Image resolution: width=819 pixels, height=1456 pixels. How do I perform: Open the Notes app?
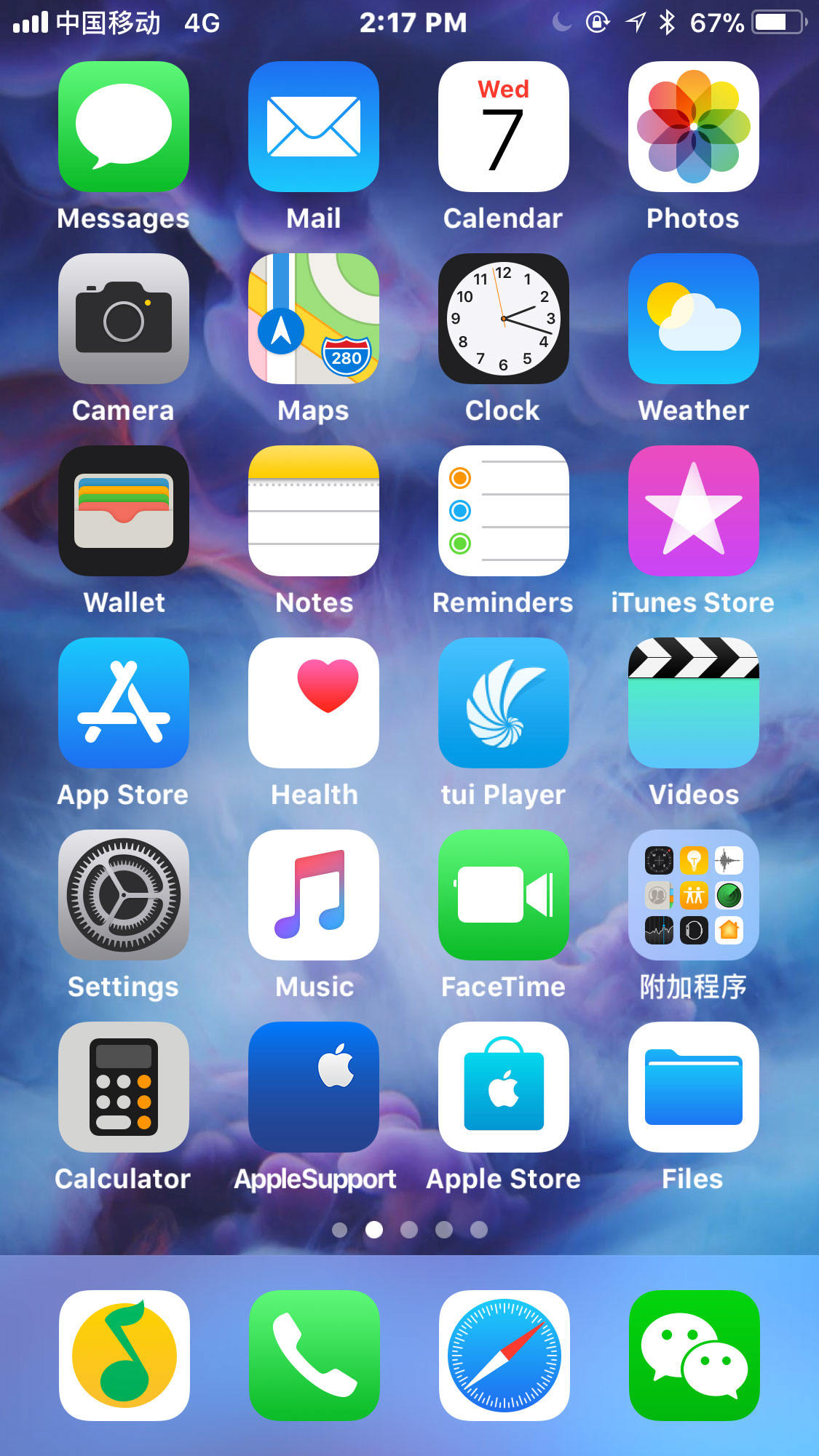[x=314, y=511]
